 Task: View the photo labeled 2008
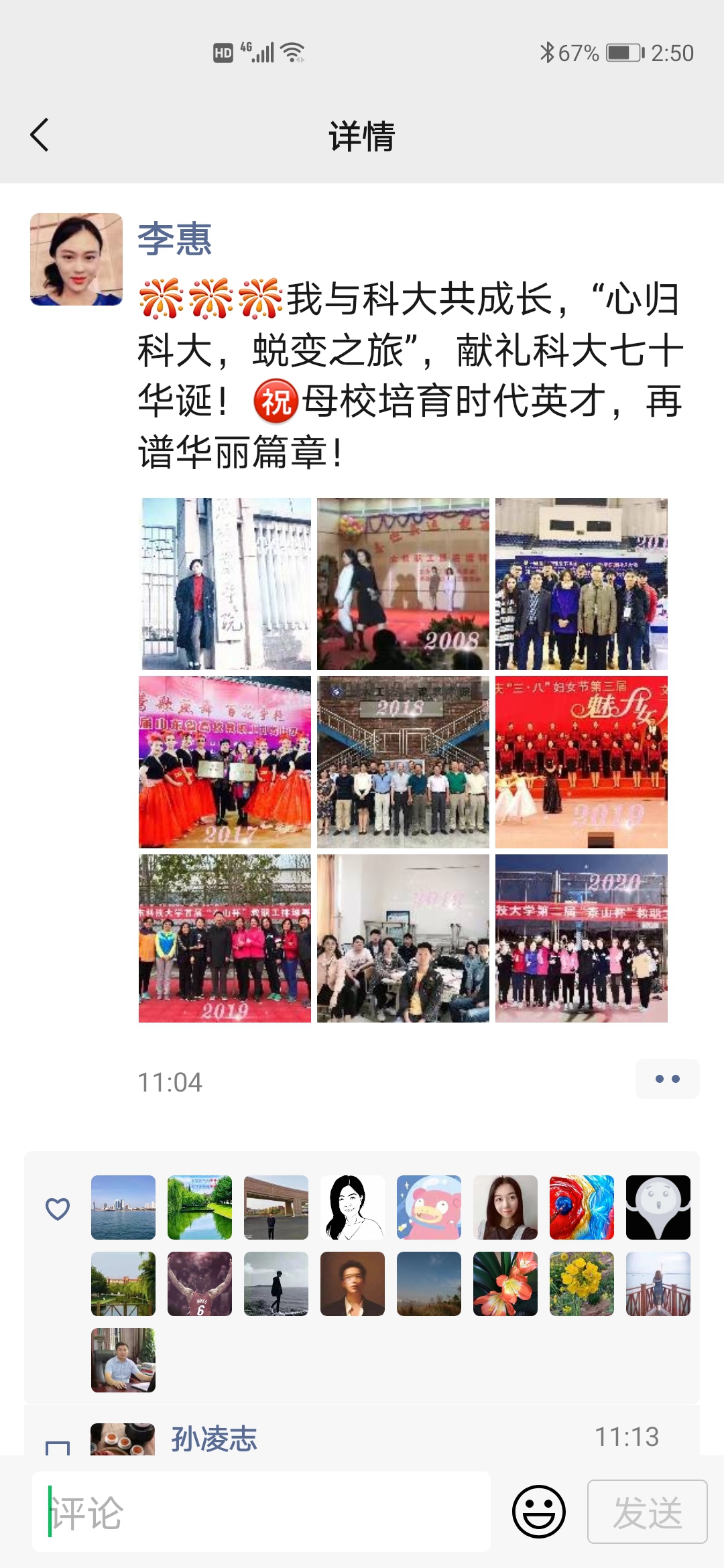coord(403,584)
